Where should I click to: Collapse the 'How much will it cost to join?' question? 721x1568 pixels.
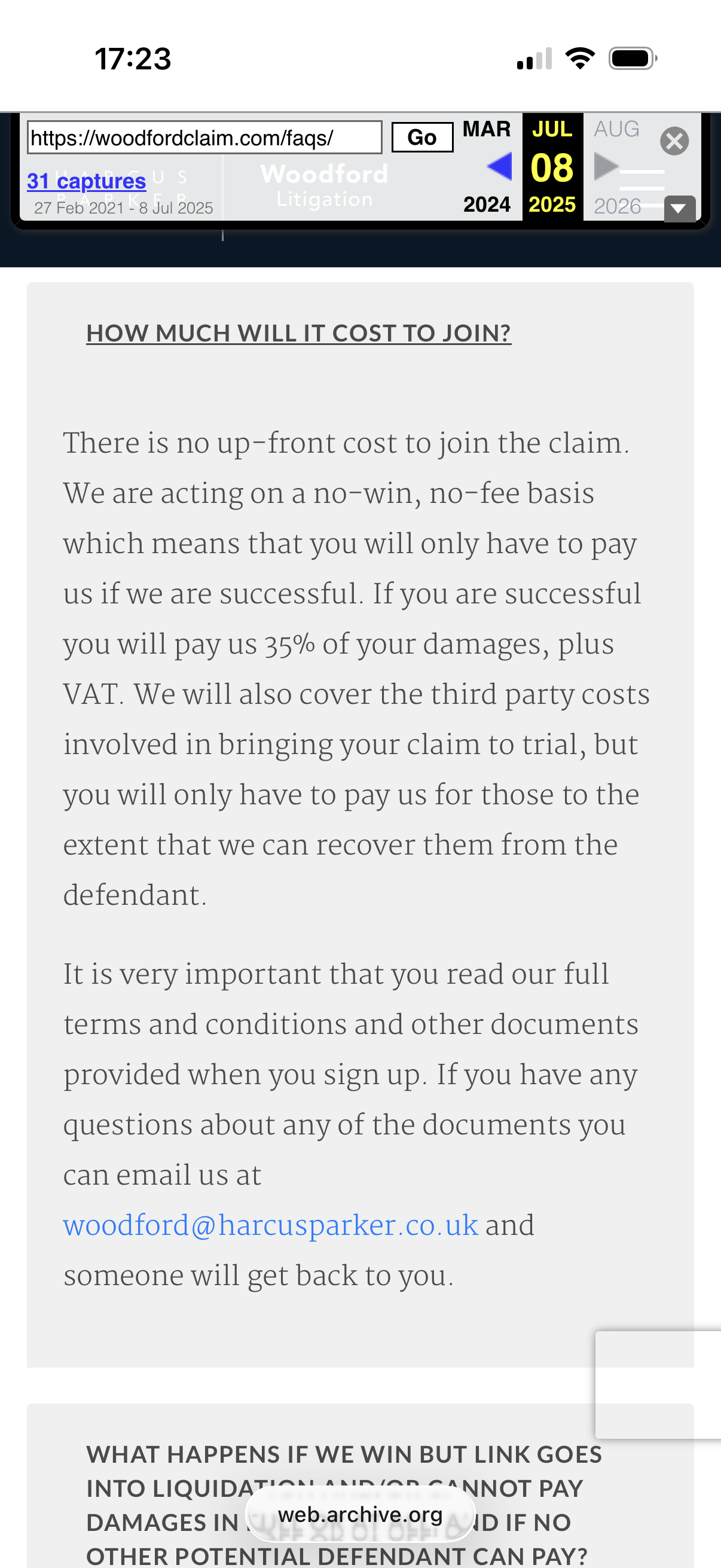tap(298, 333)
